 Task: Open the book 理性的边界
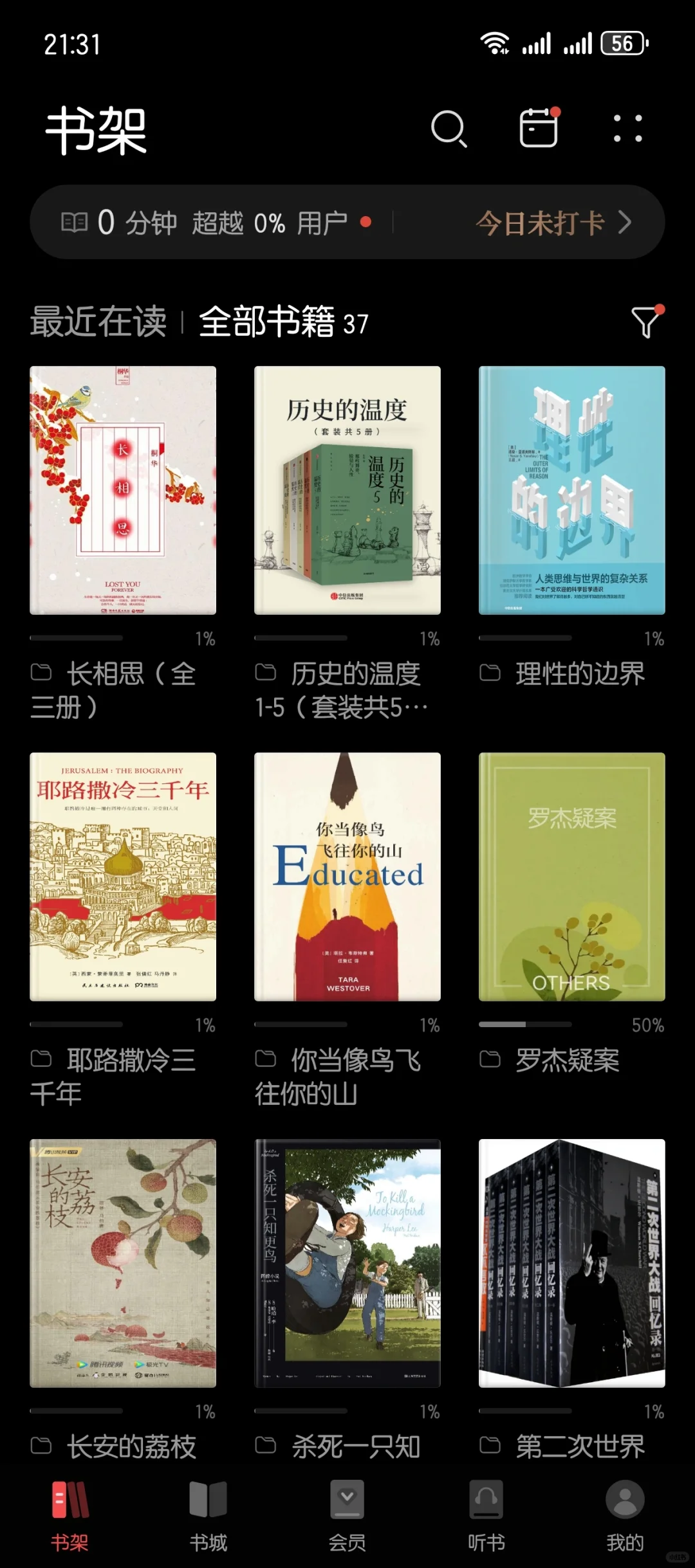pyautogui.click(x=571, y=490)
